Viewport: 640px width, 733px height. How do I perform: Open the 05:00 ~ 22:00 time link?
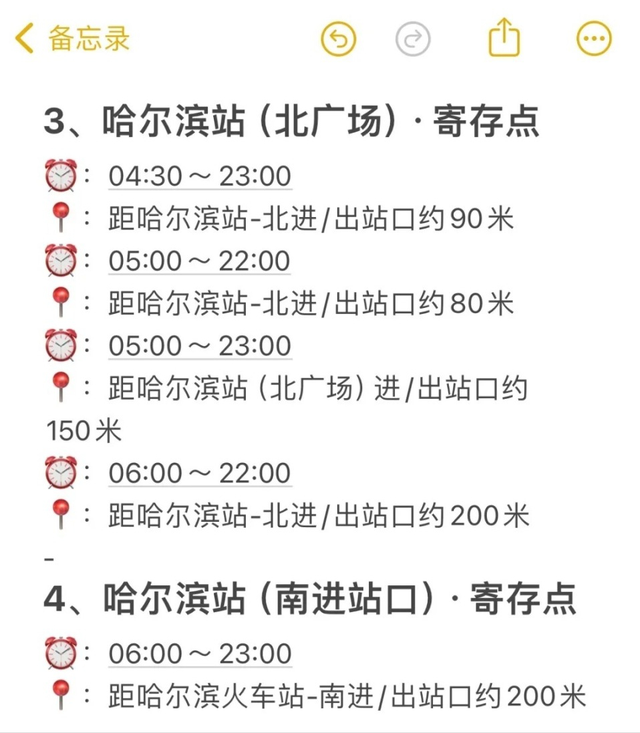click(x=200, y=261)
